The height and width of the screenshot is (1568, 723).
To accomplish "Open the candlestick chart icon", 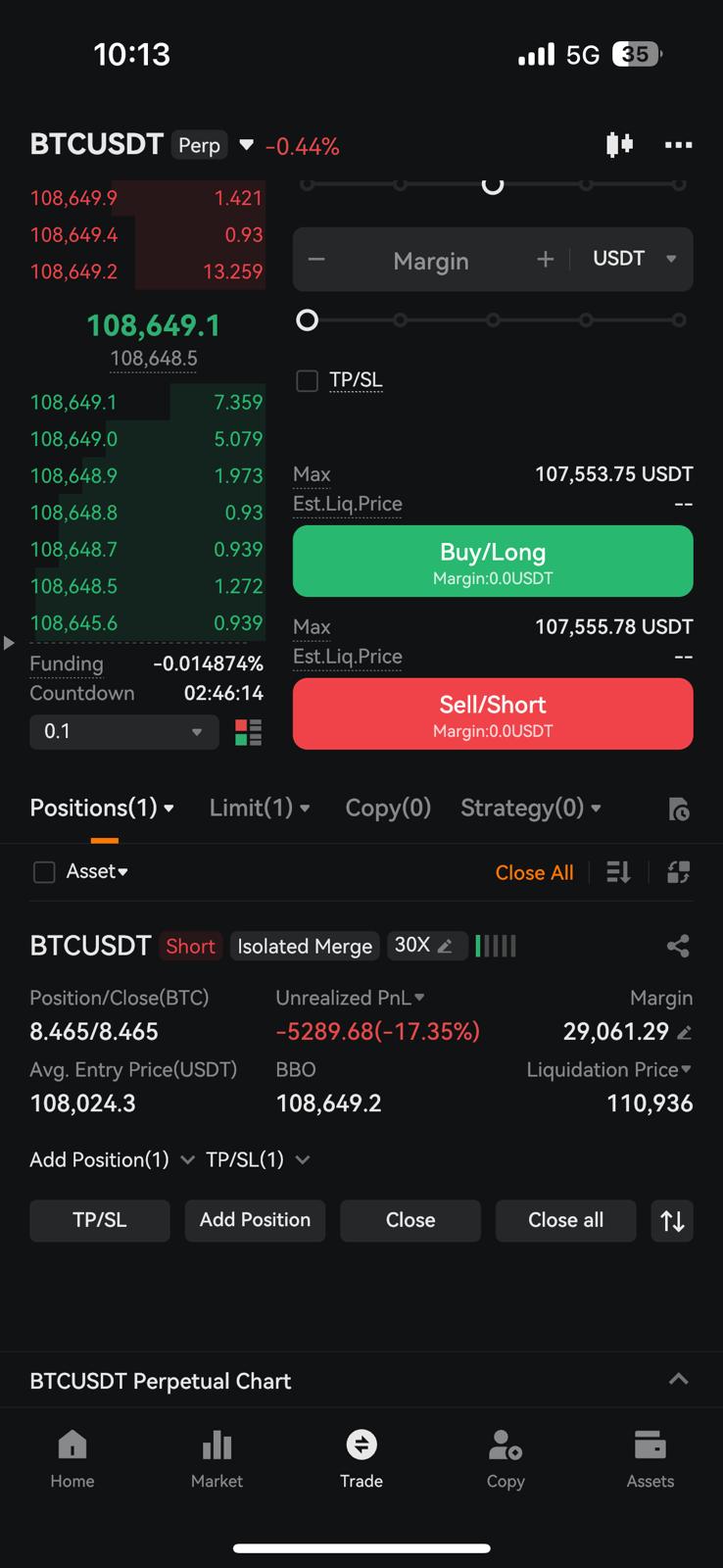I will click(x=619, y=145).
